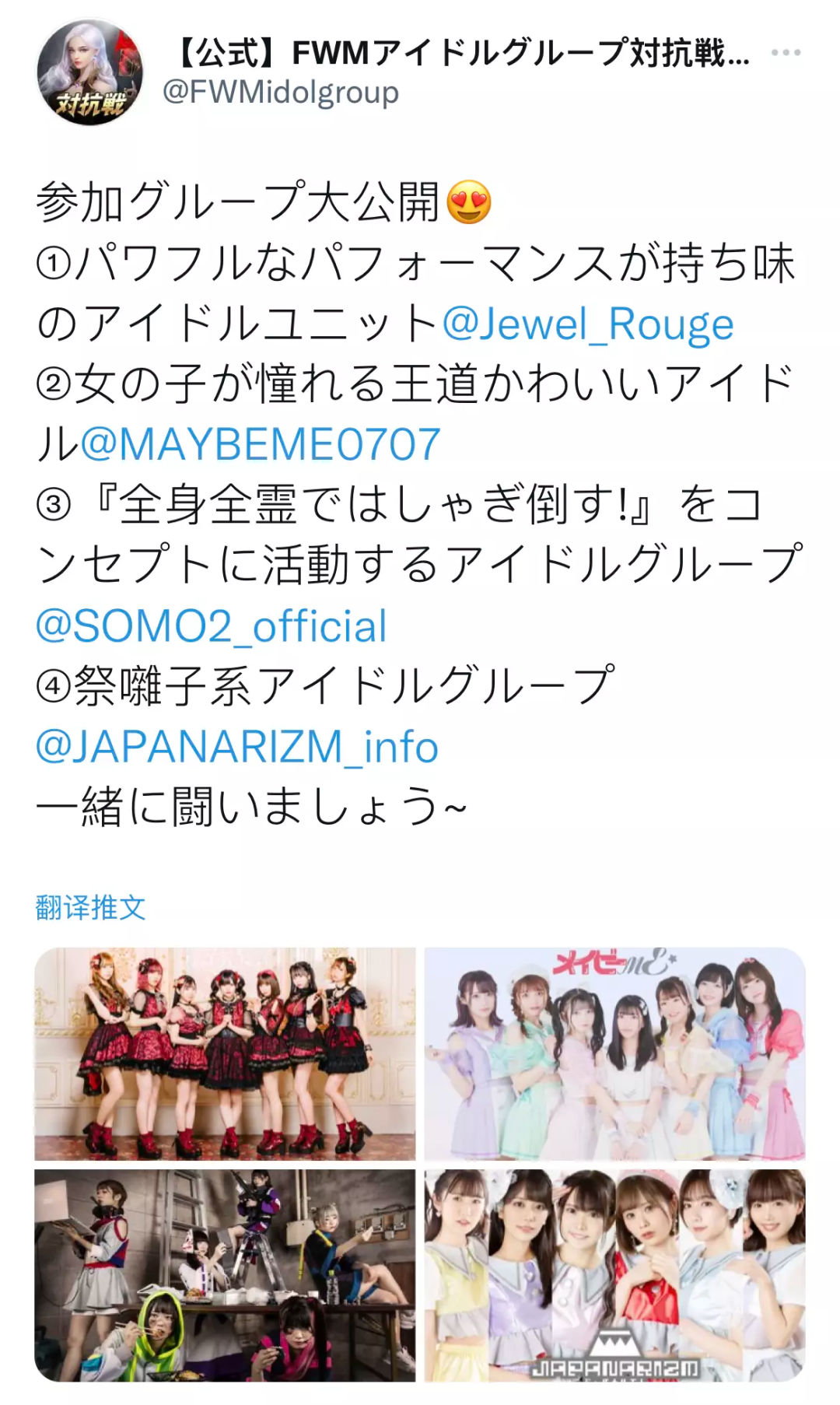This screenshot has height=1405, width=840.
Task: View the red-and-black dresses group photo
Action: pyautogui.click(x=225, y=1053)
